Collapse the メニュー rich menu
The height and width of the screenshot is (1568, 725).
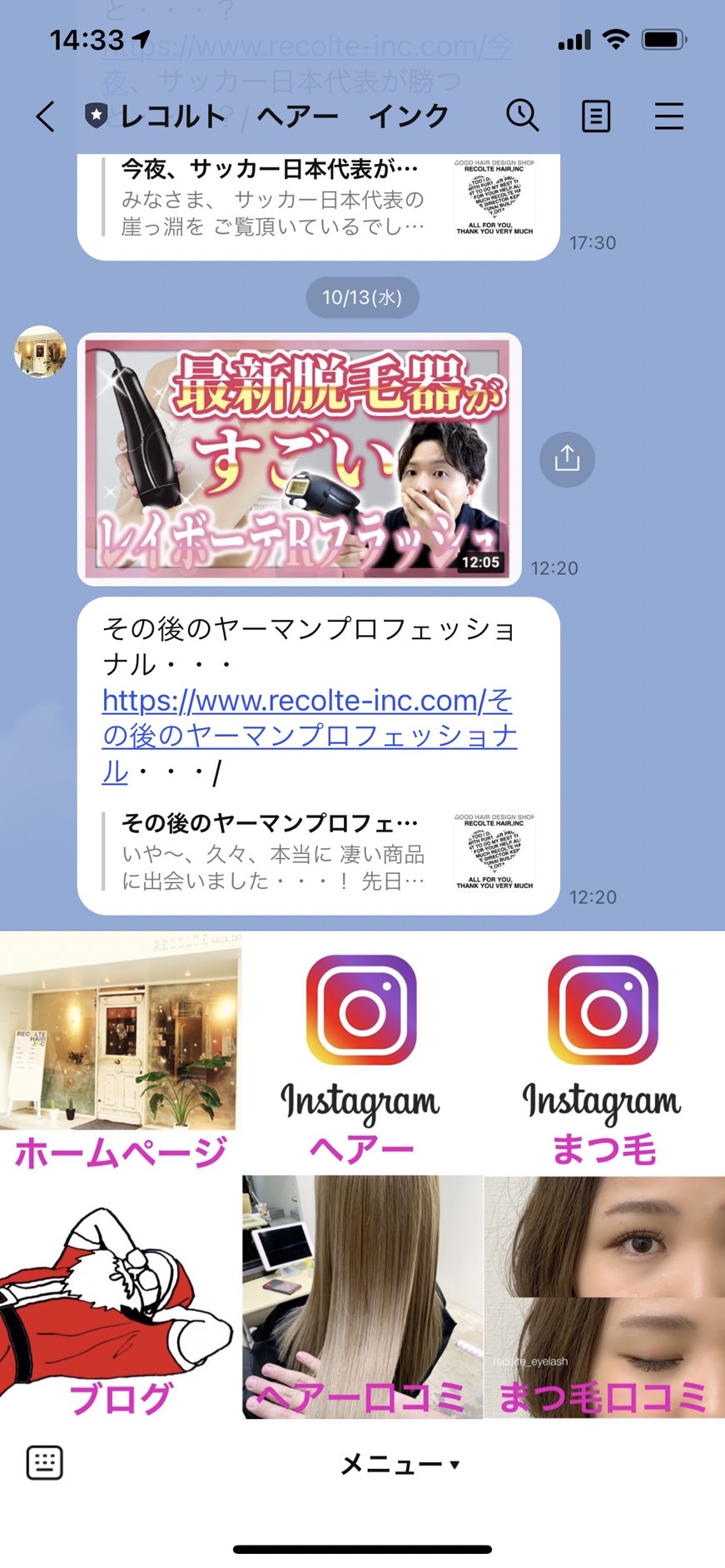click(400, 1464)
